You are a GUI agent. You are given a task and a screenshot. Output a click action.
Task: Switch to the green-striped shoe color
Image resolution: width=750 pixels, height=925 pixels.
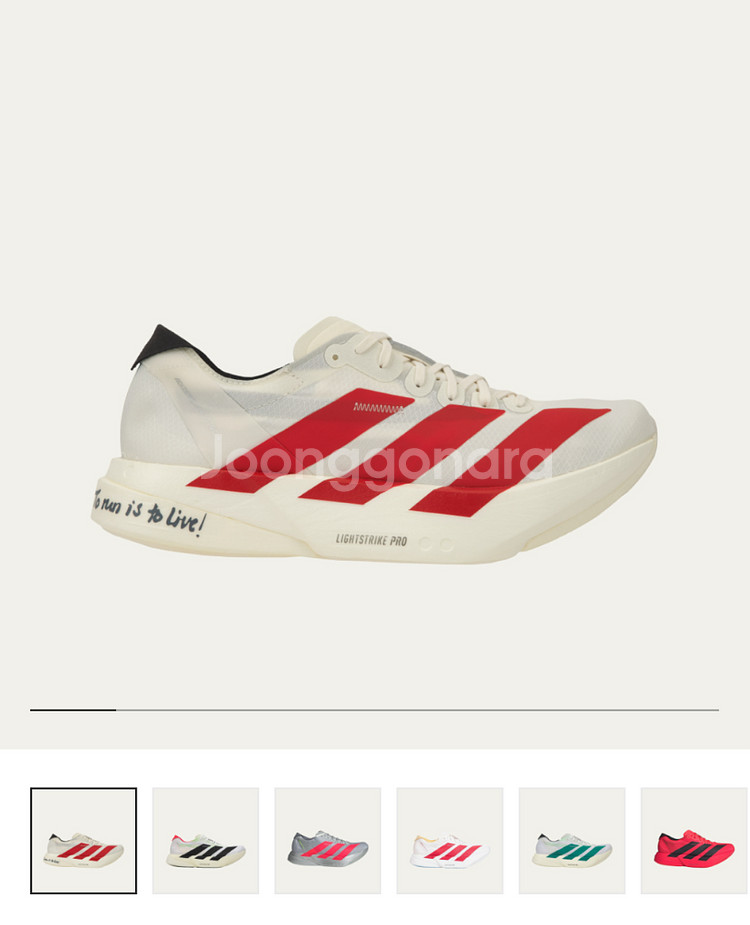click(x=571, y=841)
